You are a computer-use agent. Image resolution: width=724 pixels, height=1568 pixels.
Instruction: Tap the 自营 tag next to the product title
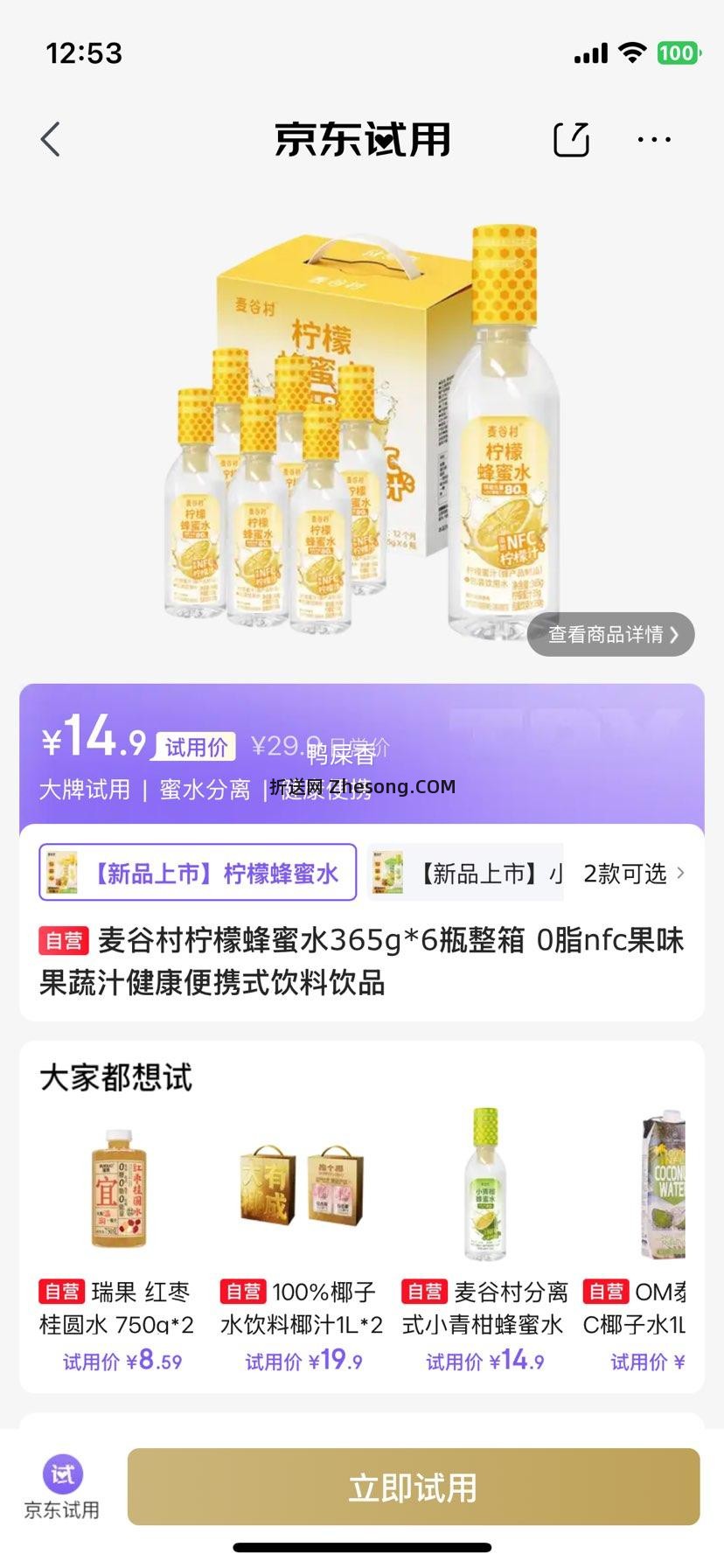pos(65,941)
